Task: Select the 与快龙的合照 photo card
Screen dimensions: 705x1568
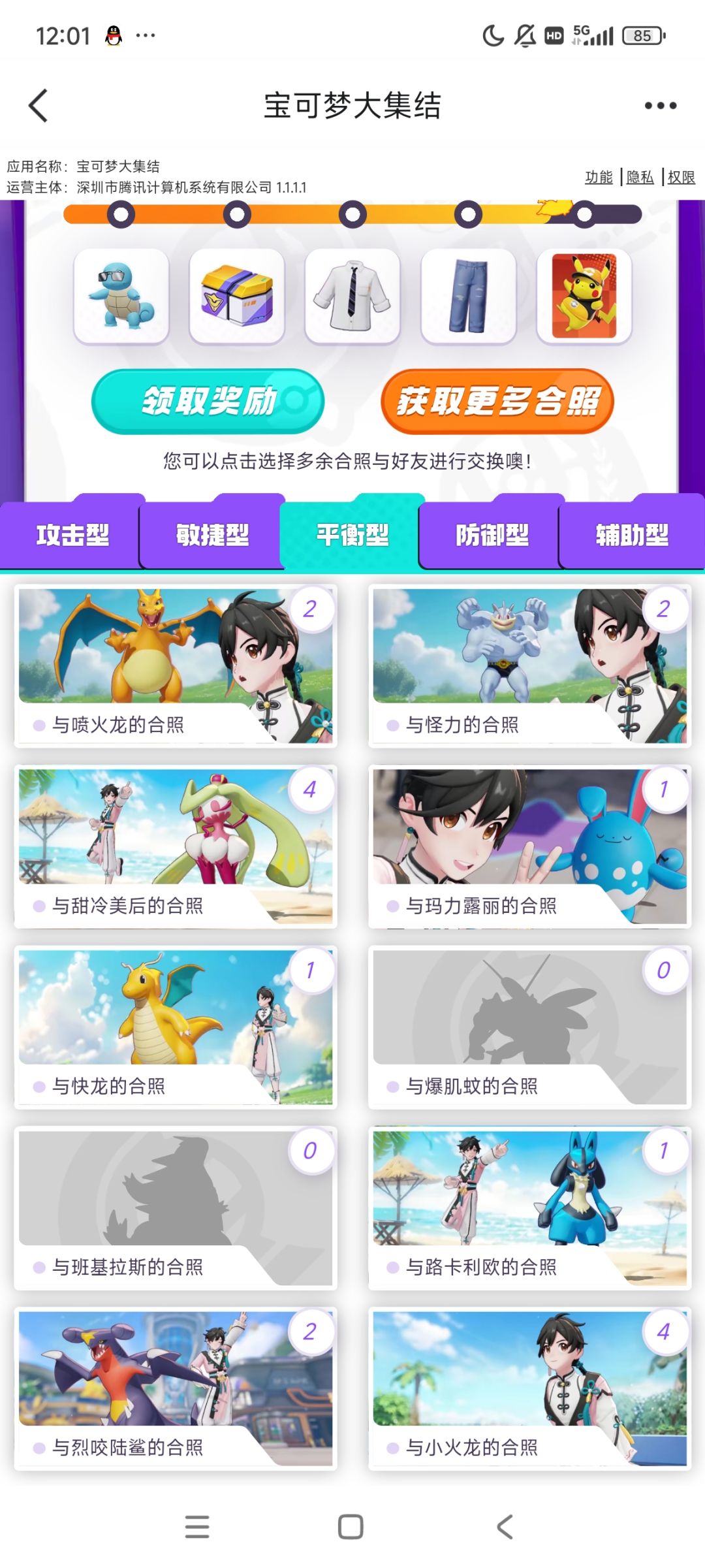Action: (176, 1027)
